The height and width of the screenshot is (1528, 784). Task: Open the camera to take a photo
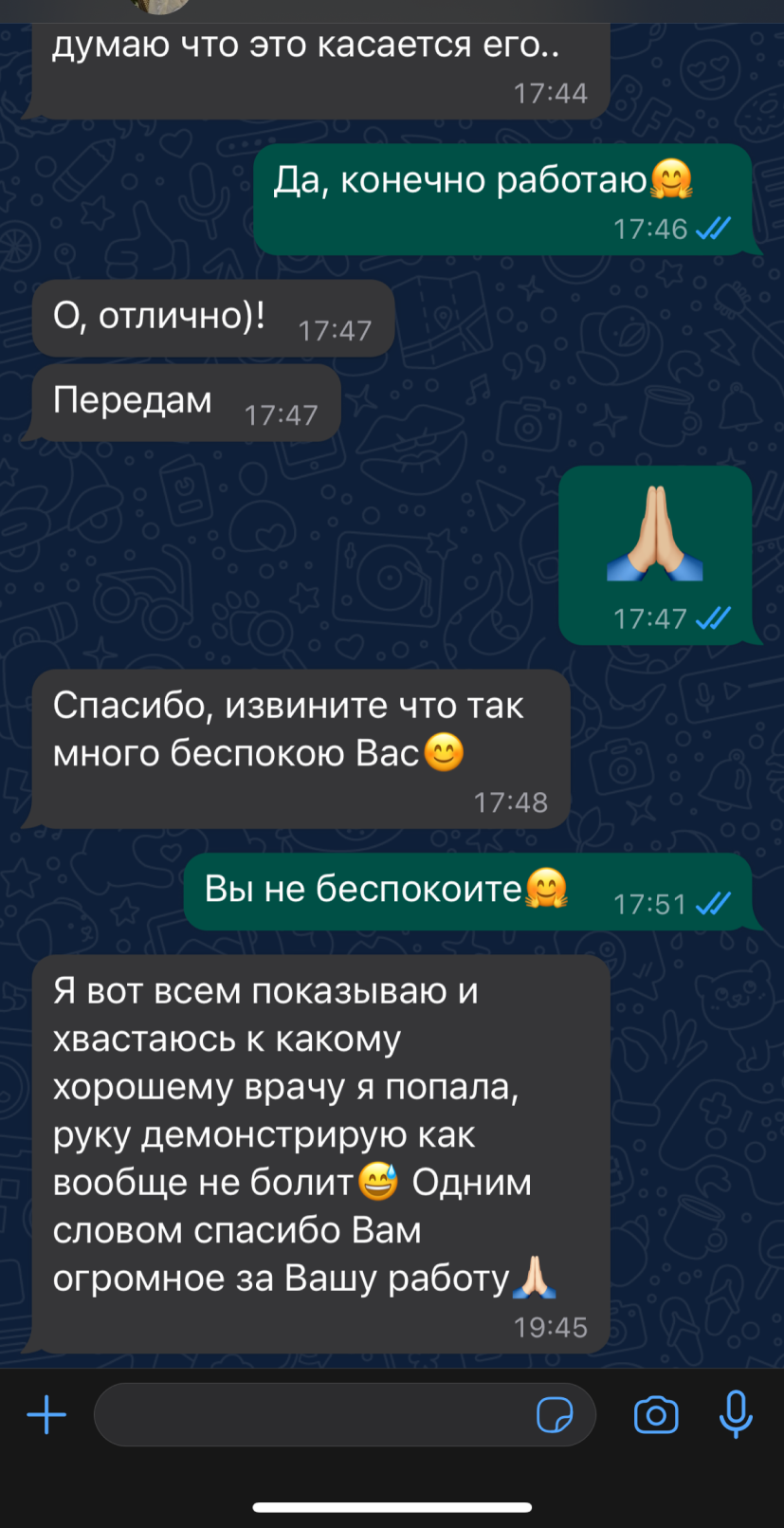point(656,1416)
